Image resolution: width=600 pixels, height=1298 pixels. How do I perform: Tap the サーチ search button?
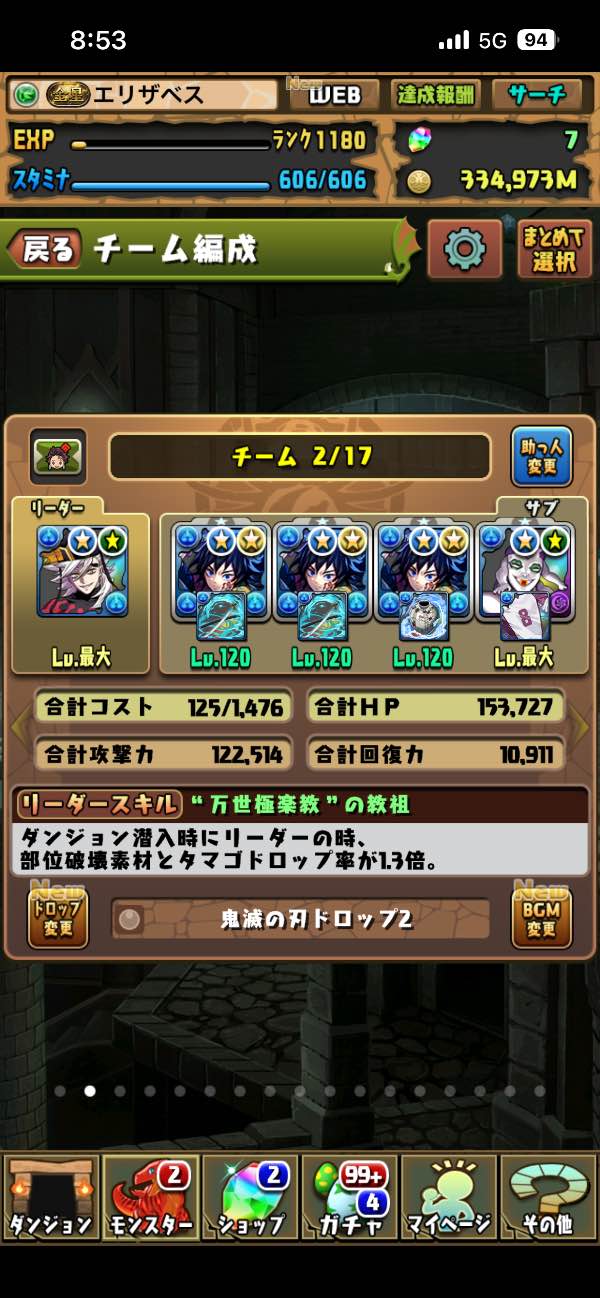coord(537,96)
